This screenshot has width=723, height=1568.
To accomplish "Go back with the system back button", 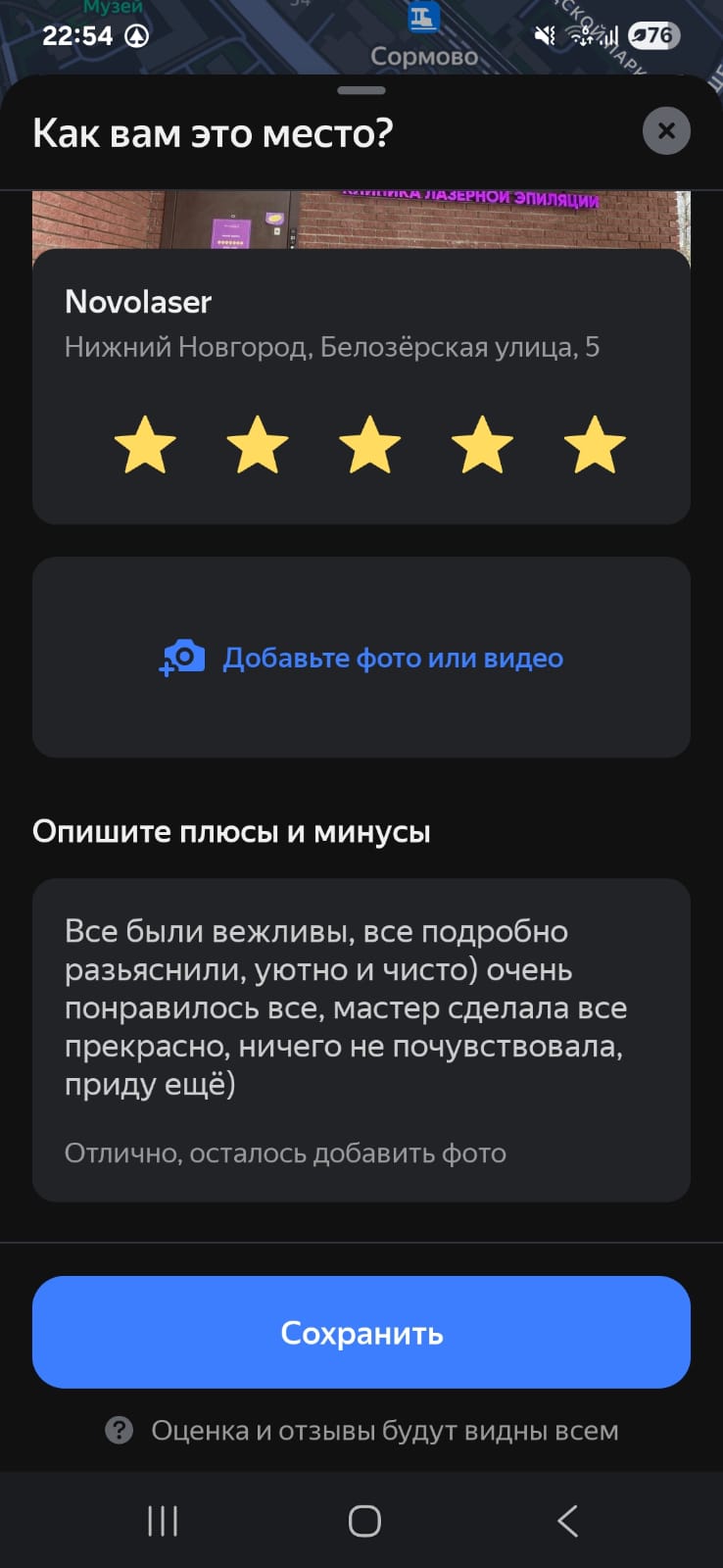I will tap(568, 1520).
